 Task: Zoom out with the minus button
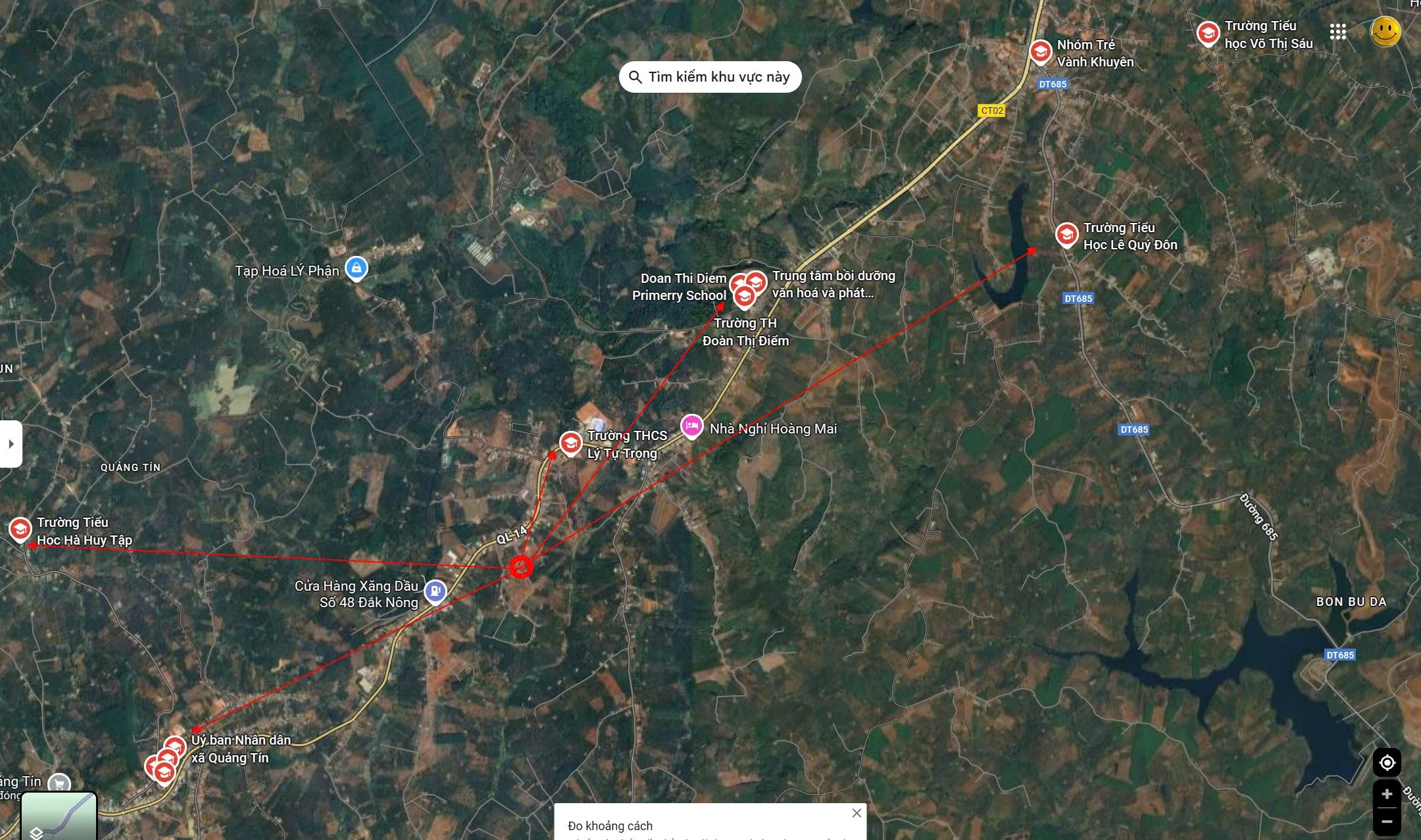[x=1387, y=822]
